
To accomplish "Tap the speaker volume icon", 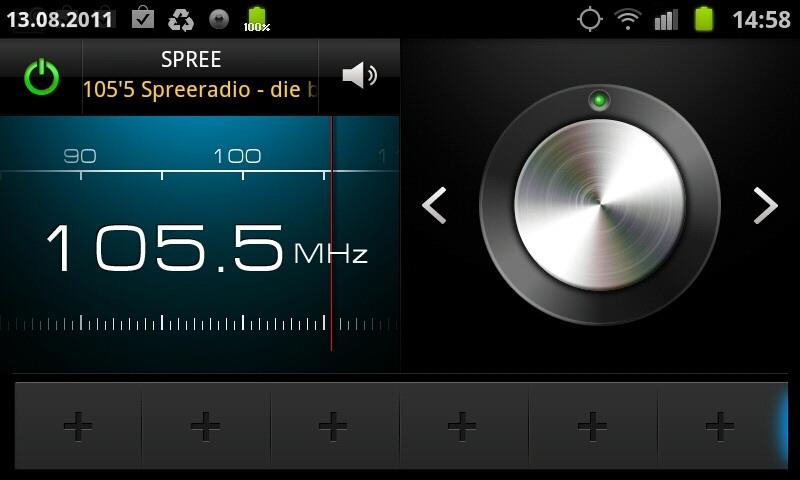I will pos(359,75).
